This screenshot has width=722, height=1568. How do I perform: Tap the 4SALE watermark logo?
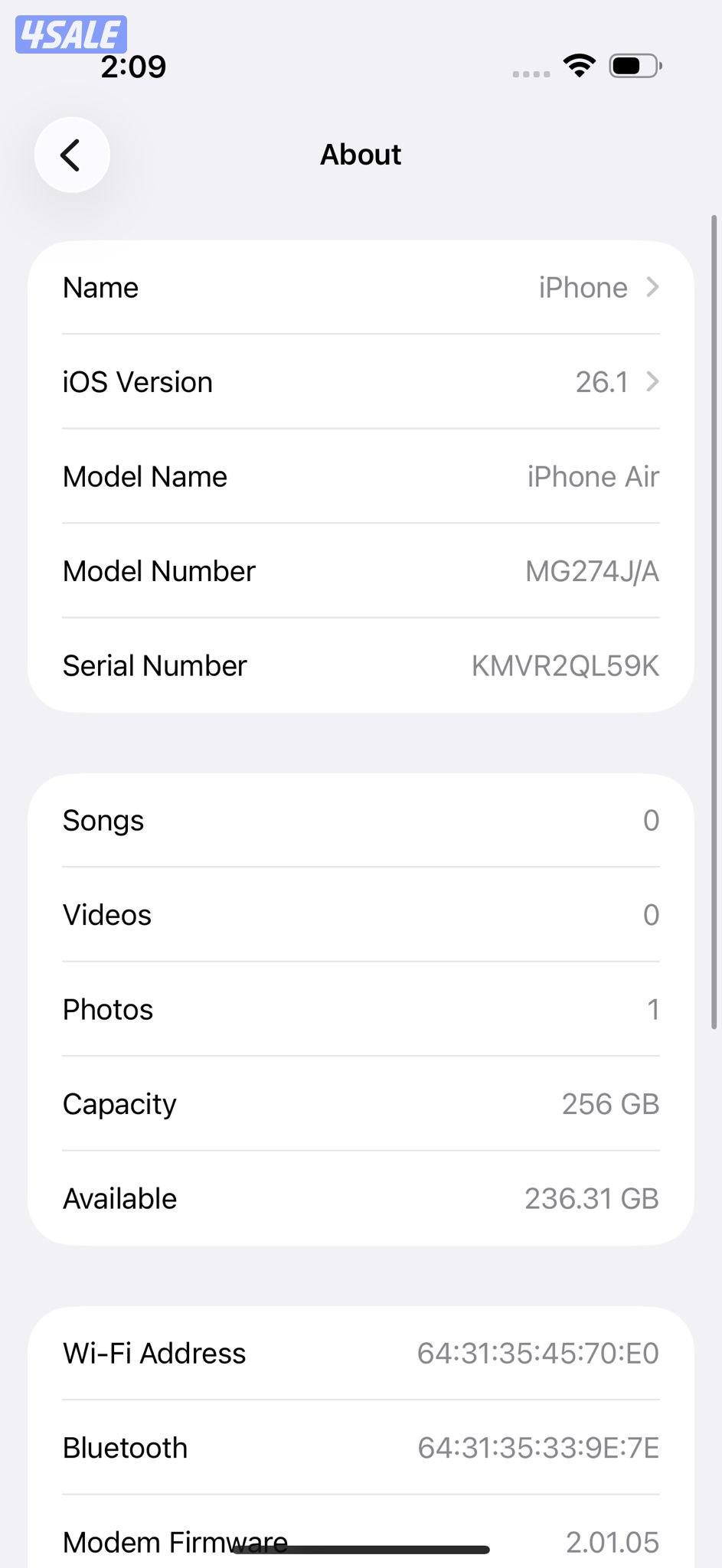tap(70, 32)
